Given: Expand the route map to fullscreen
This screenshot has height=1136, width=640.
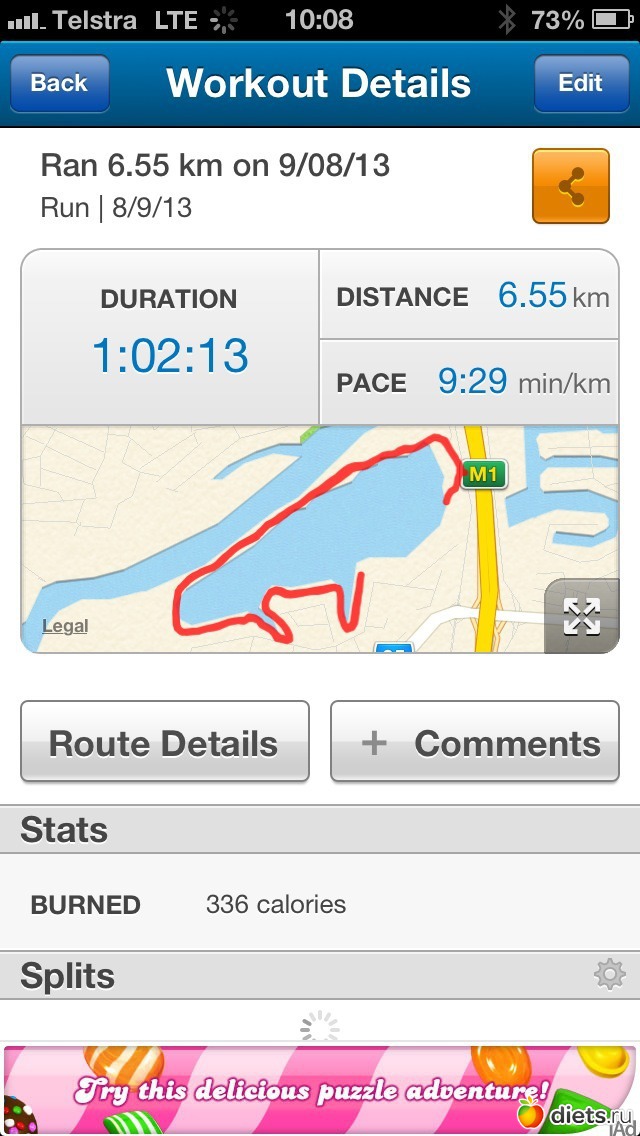Looking at the screenshot, I should point(582,616).
